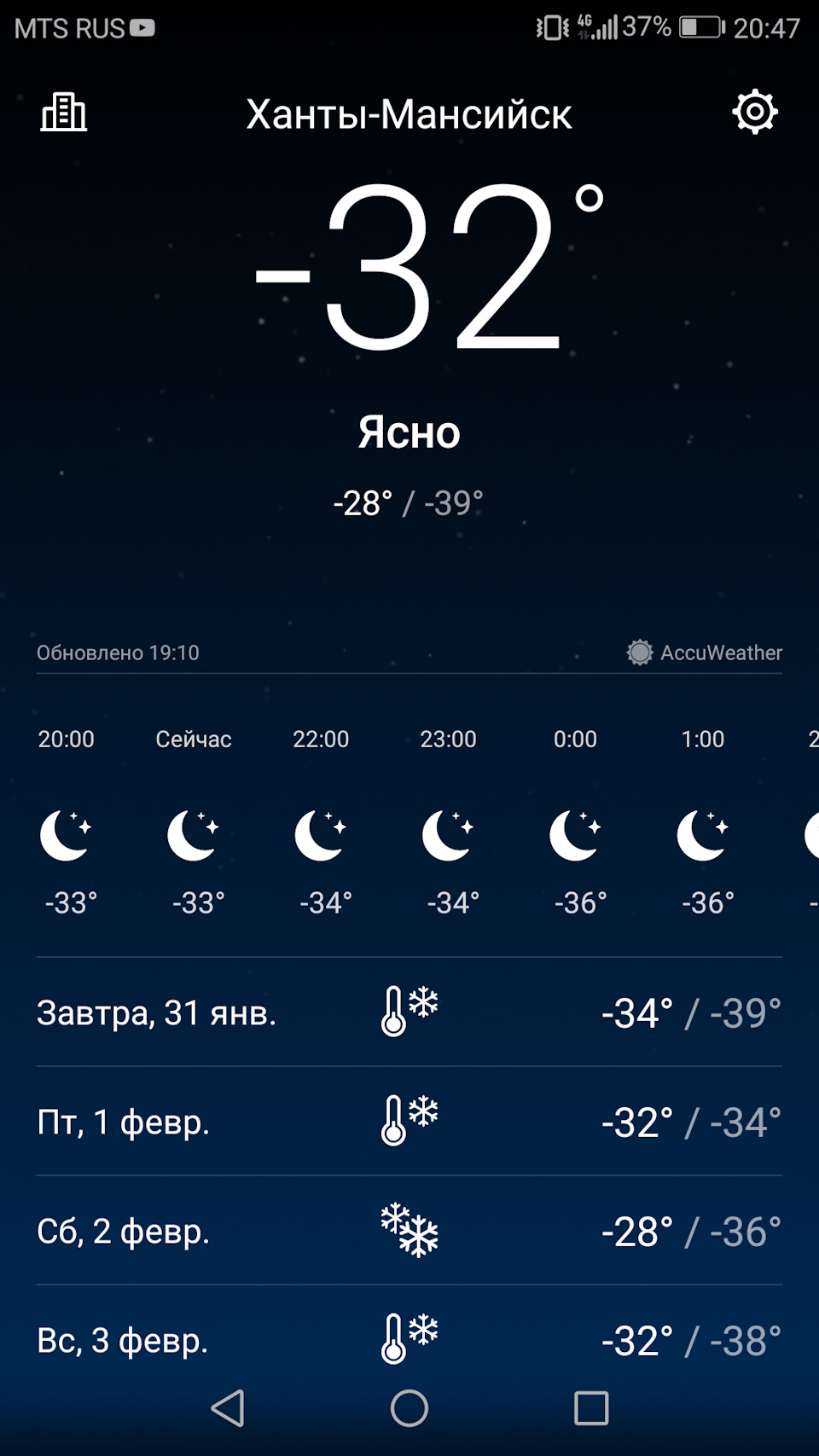Open recent apps with the square button
This screenshot has height=1456, width=819.
point(591,1408)
